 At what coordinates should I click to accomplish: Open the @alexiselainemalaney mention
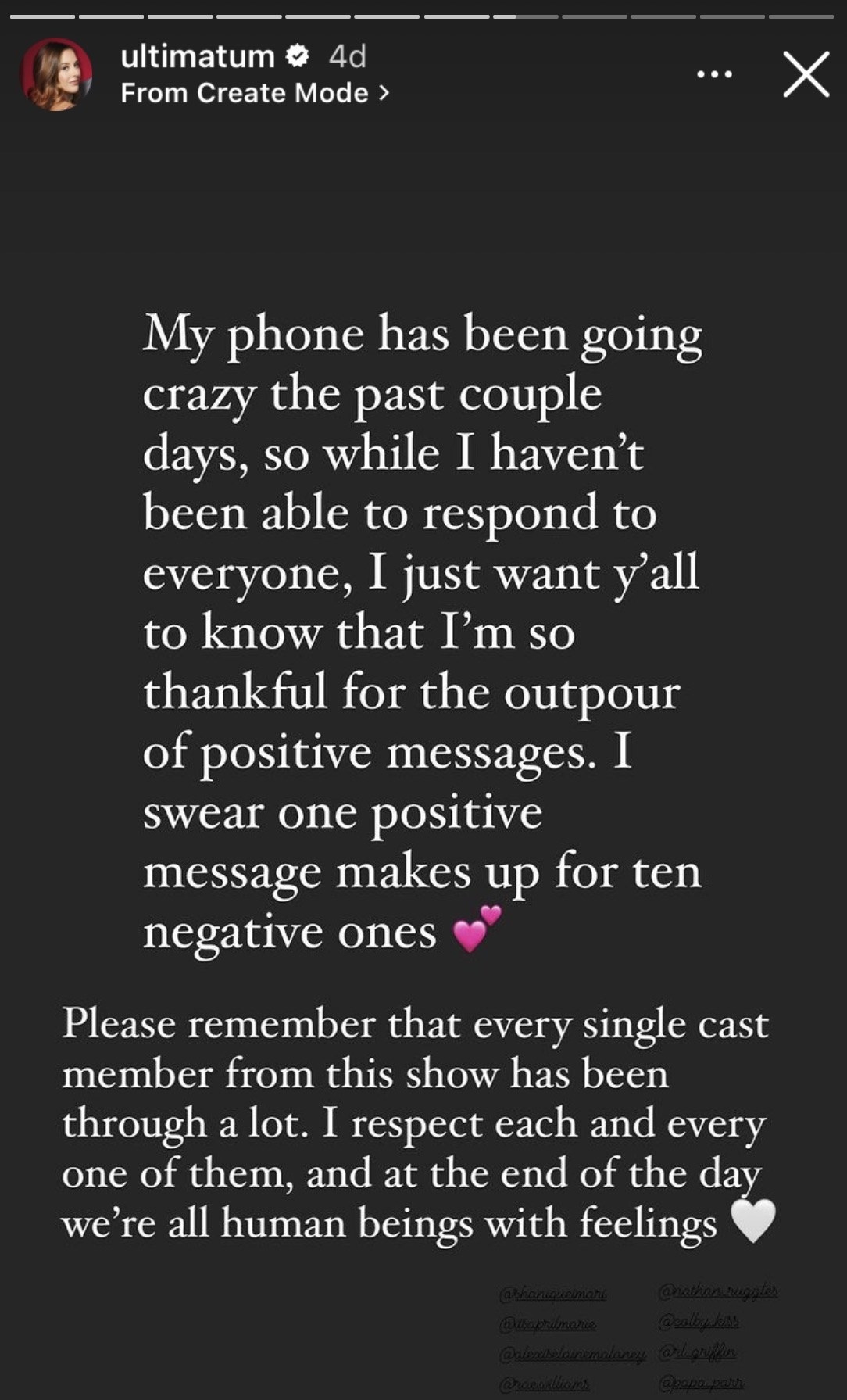click(572, 1353)
